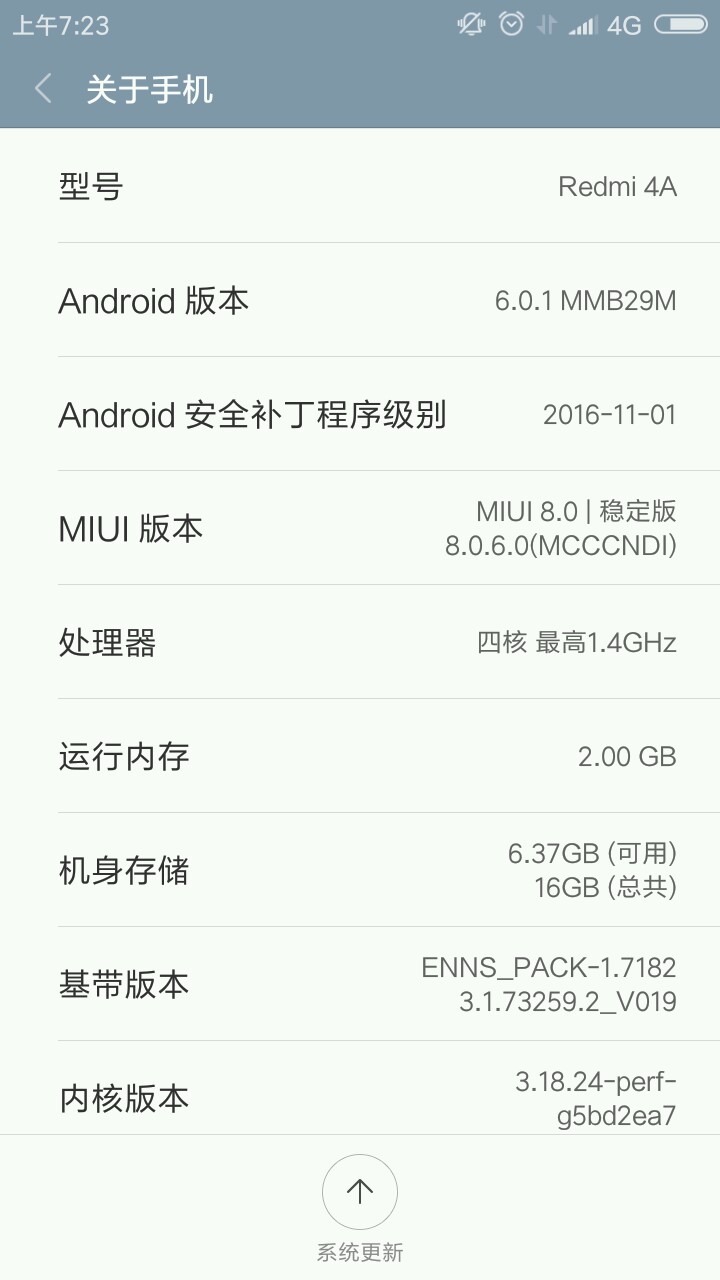Open the device storage row
This screenshot has height=1280, width=720.
[360, 870]
